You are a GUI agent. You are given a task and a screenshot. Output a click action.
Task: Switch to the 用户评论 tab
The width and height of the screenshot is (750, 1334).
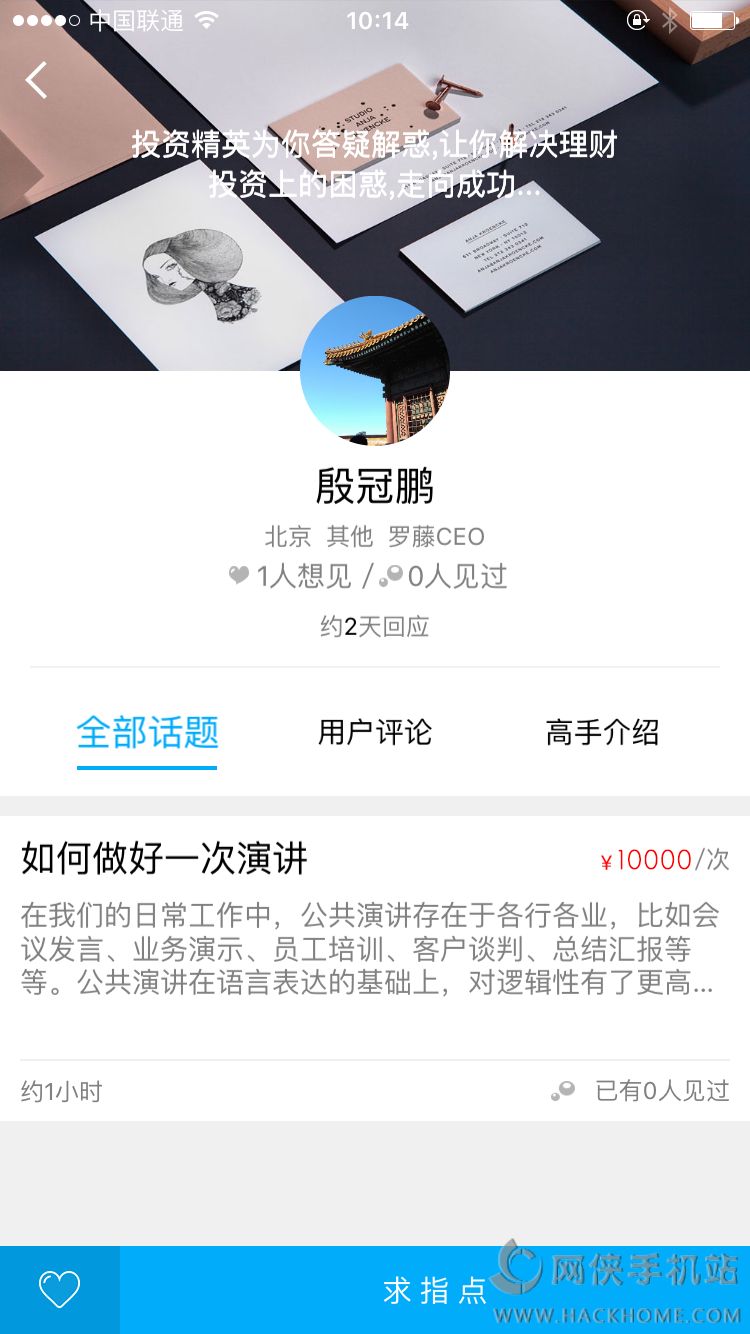tap(375, 733)
